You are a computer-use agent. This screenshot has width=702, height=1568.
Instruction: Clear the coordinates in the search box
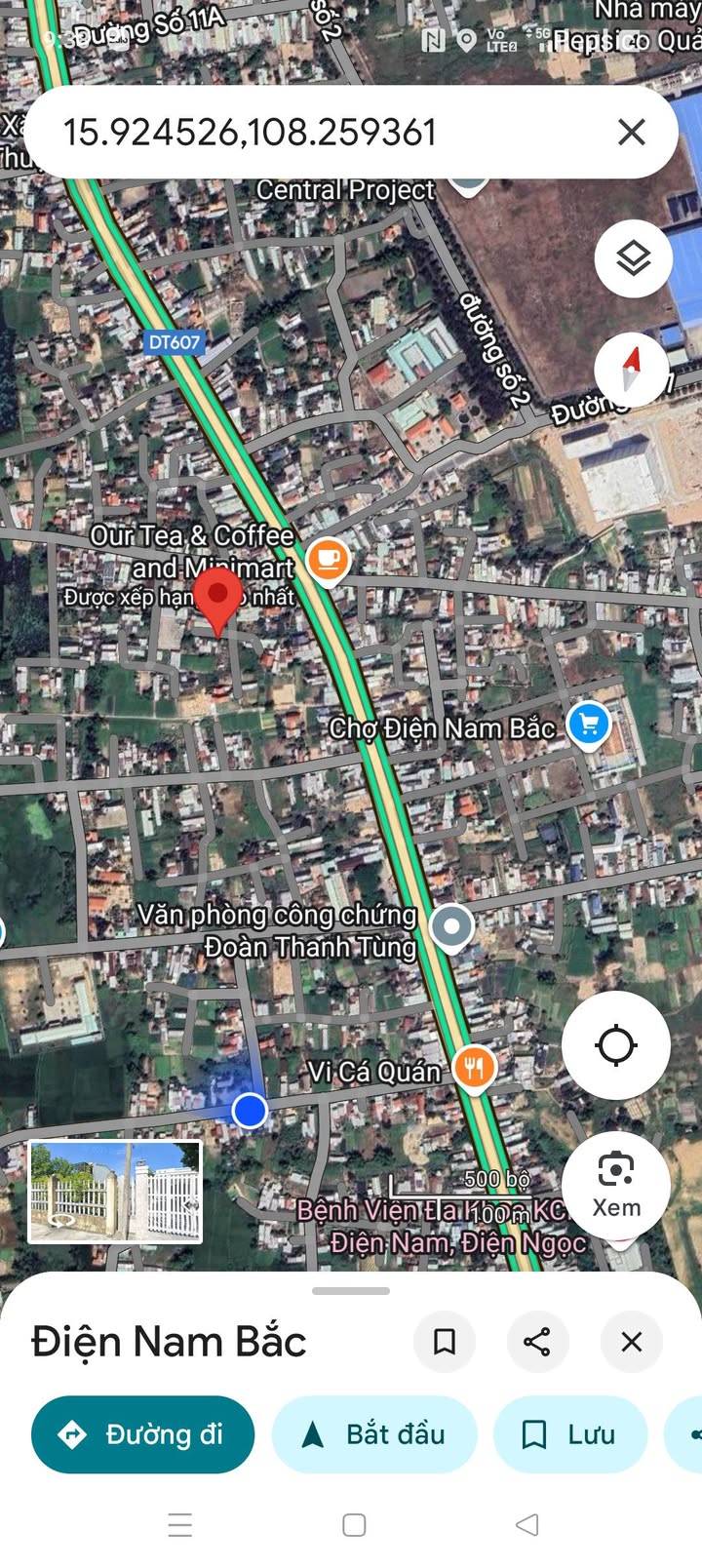click(x=632, y=132)
